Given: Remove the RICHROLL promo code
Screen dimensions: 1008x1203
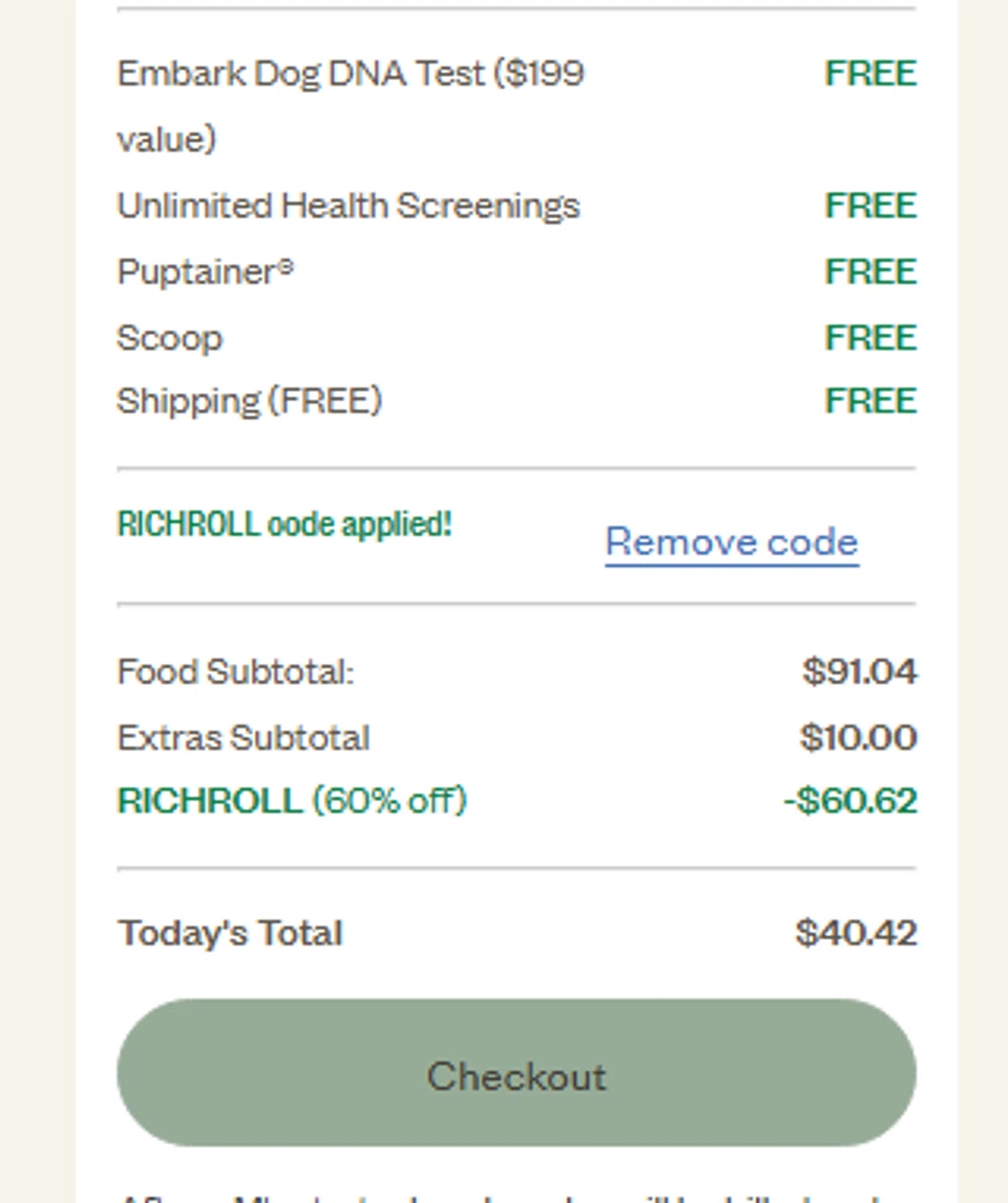Looking at the screenshot, I should [731, 542].
